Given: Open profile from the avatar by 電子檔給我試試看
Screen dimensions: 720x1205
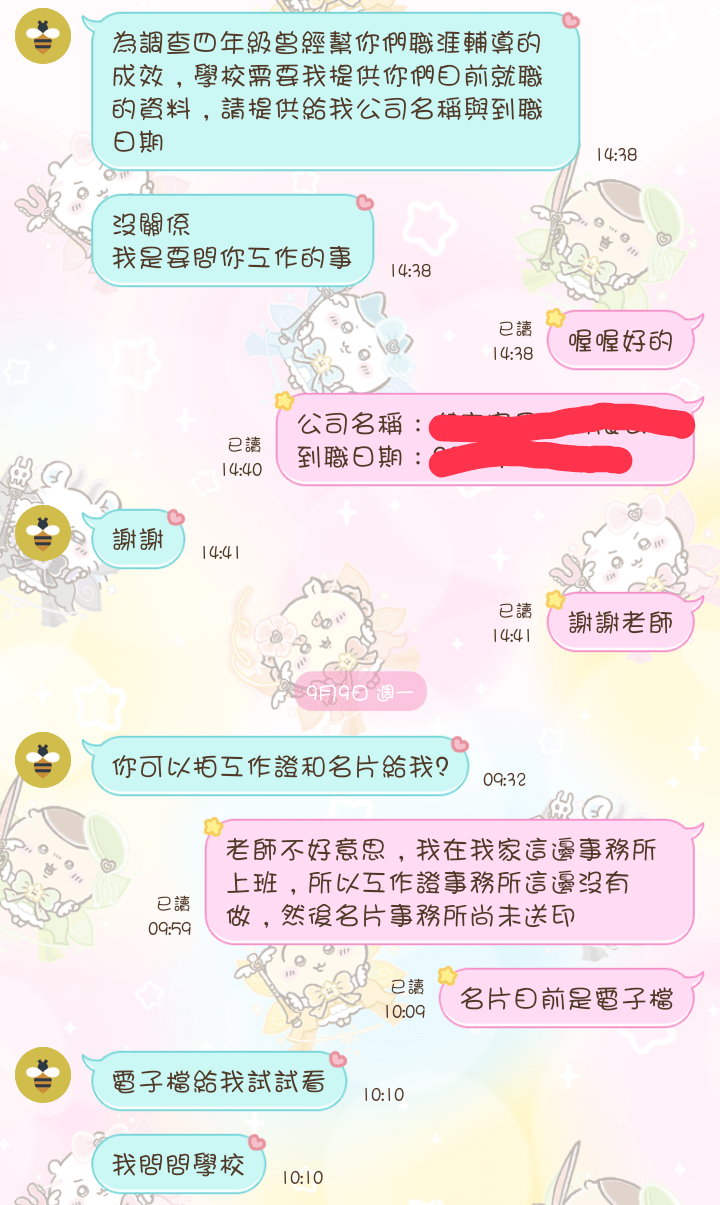Looking at the screenshot, I should 43,1075.
